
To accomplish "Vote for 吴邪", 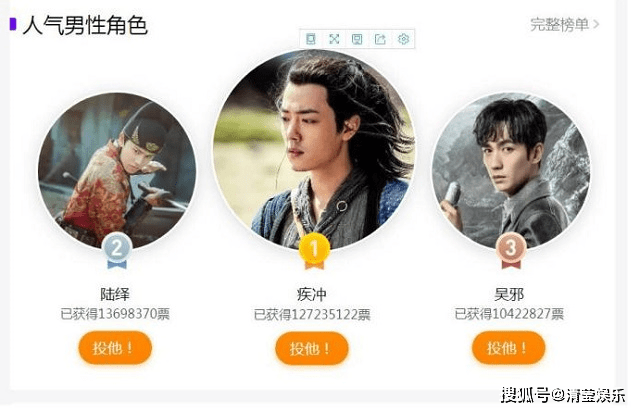I will (x=508, y=348).
